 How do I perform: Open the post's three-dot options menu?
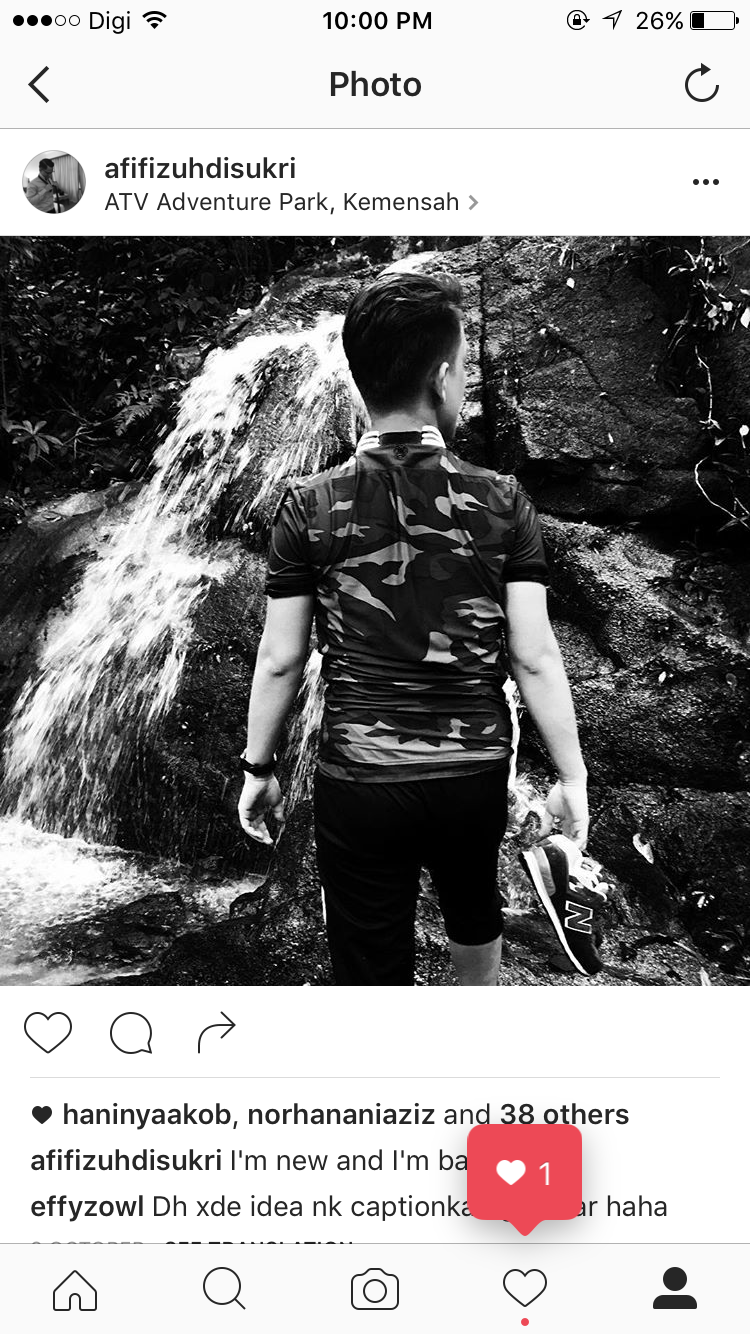coord(706,182)
